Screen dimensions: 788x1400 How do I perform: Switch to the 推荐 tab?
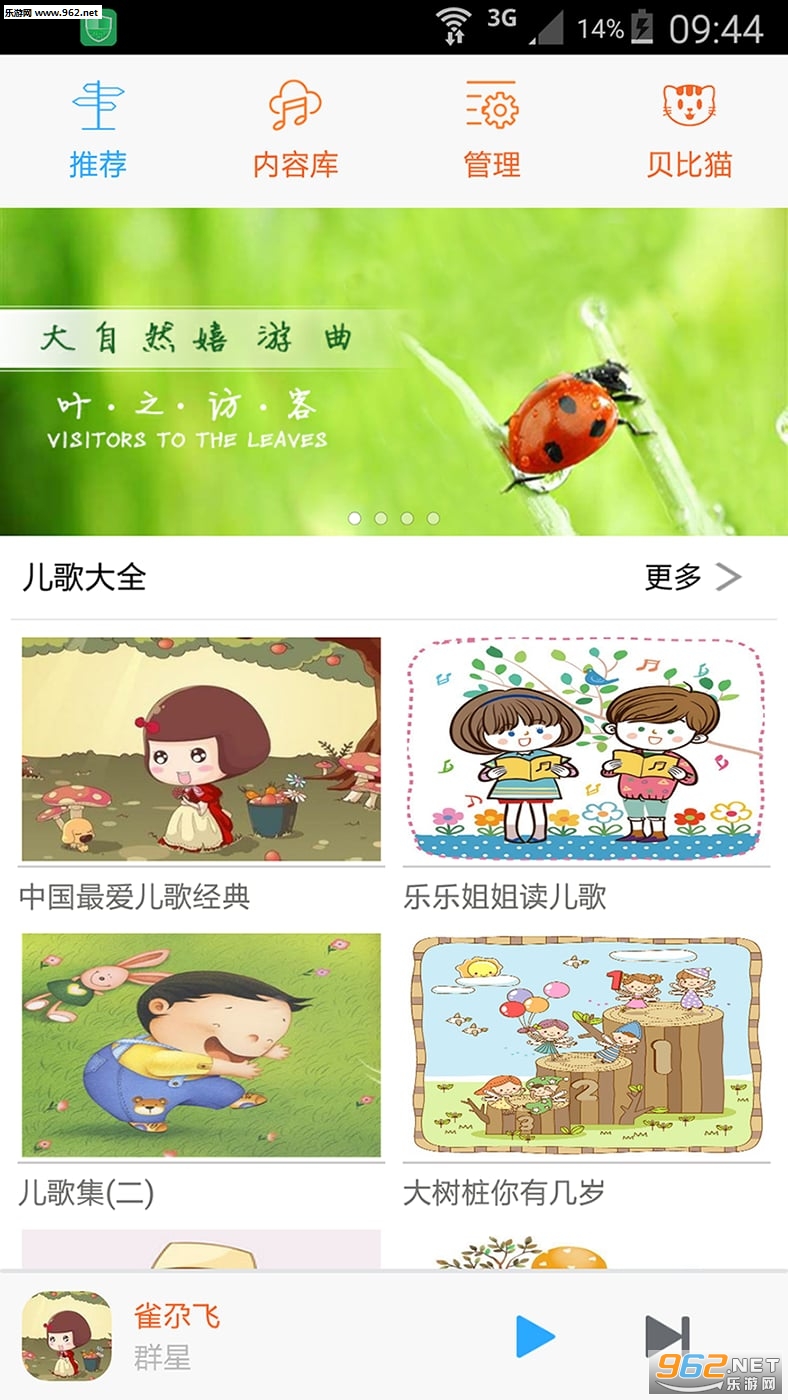(98, 130)
